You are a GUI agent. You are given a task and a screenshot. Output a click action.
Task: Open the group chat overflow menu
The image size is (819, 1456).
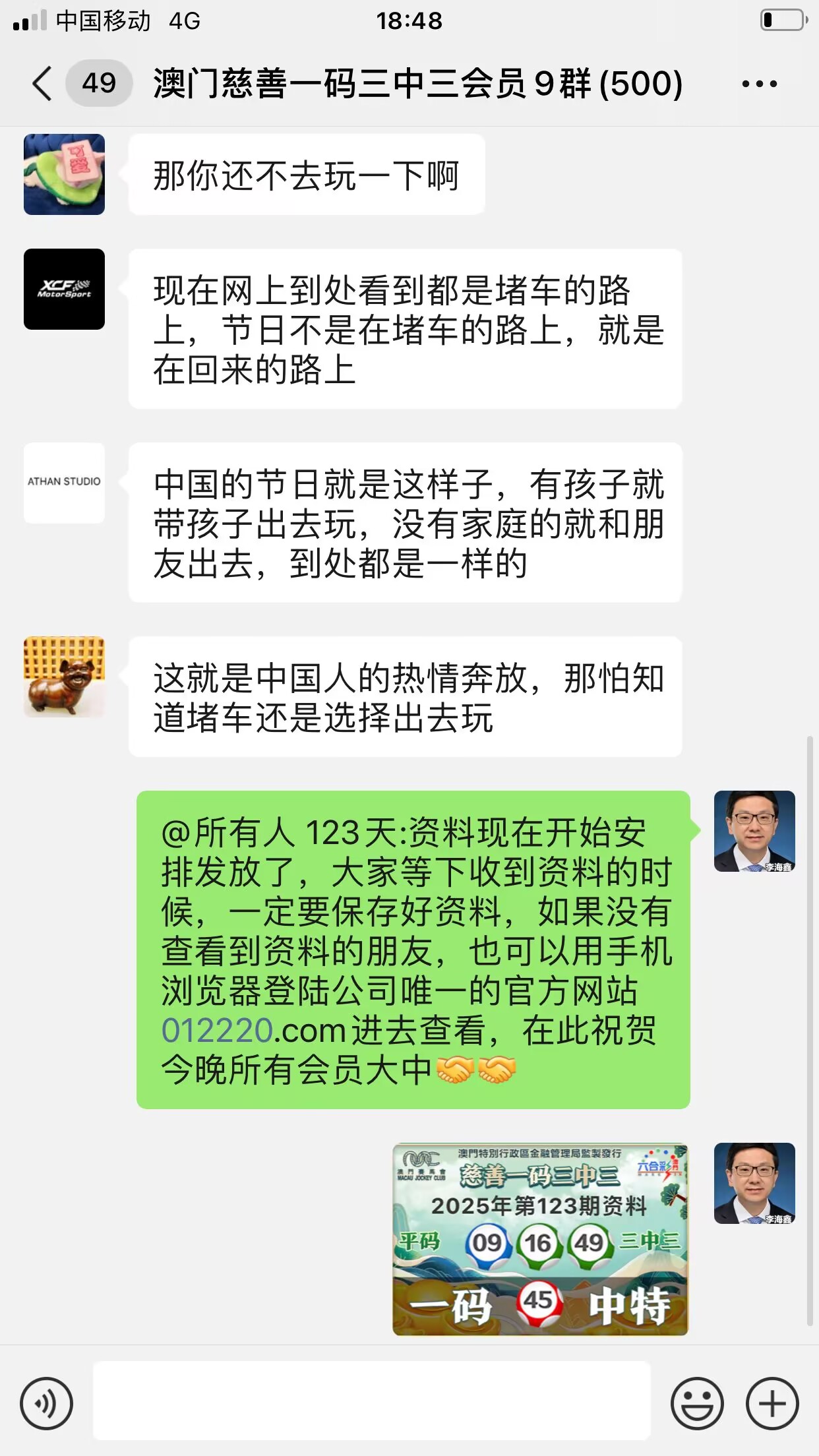[759, 84]
